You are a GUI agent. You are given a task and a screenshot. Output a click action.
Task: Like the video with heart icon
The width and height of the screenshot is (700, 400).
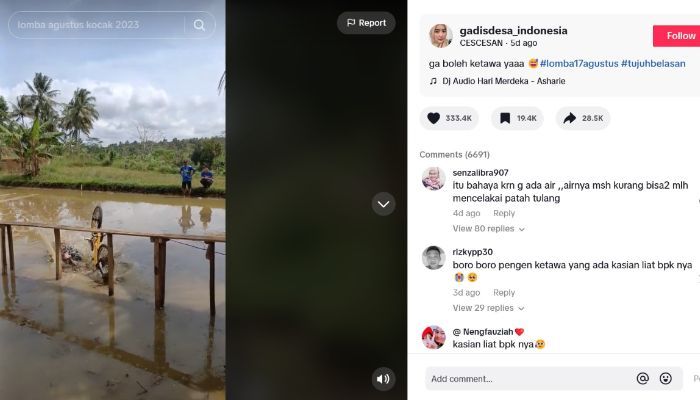(433, 118)
